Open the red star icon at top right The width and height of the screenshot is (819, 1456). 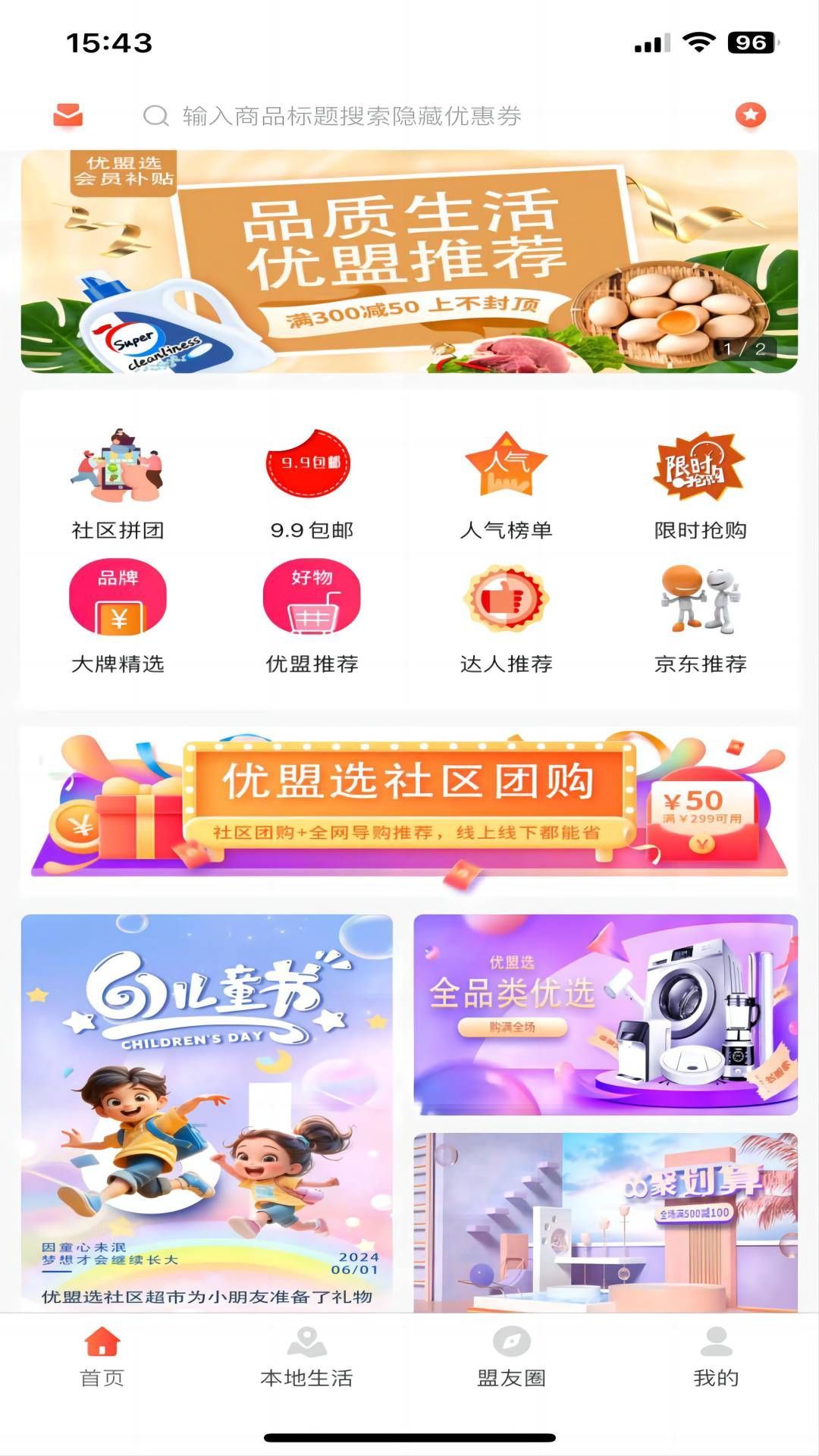pyautogui.click(x=750, y=115)
